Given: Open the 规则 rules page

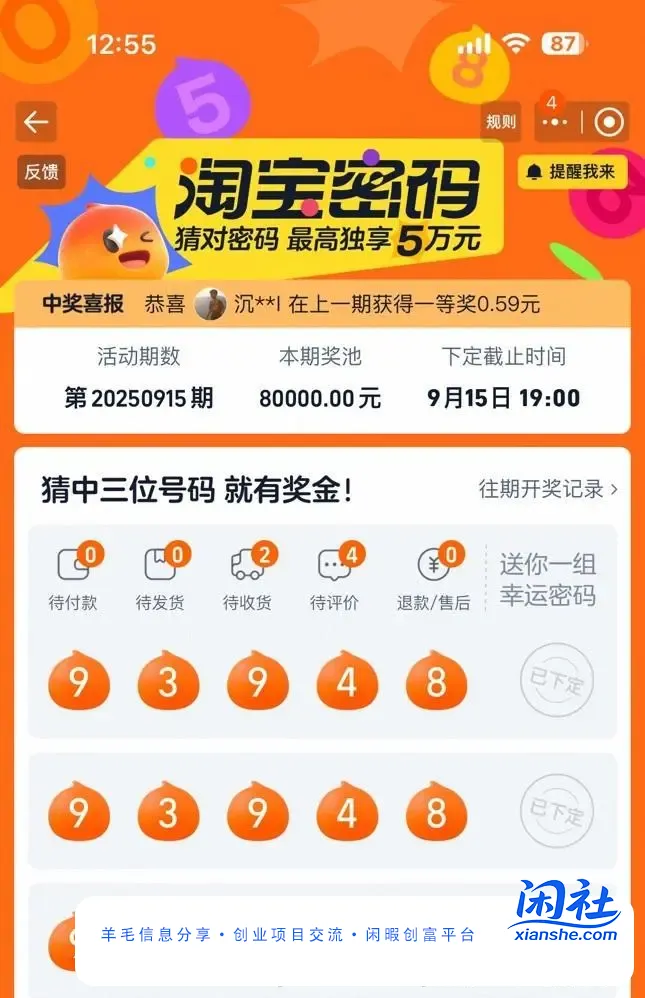Looking at the screenshot, I should (501, 122).
